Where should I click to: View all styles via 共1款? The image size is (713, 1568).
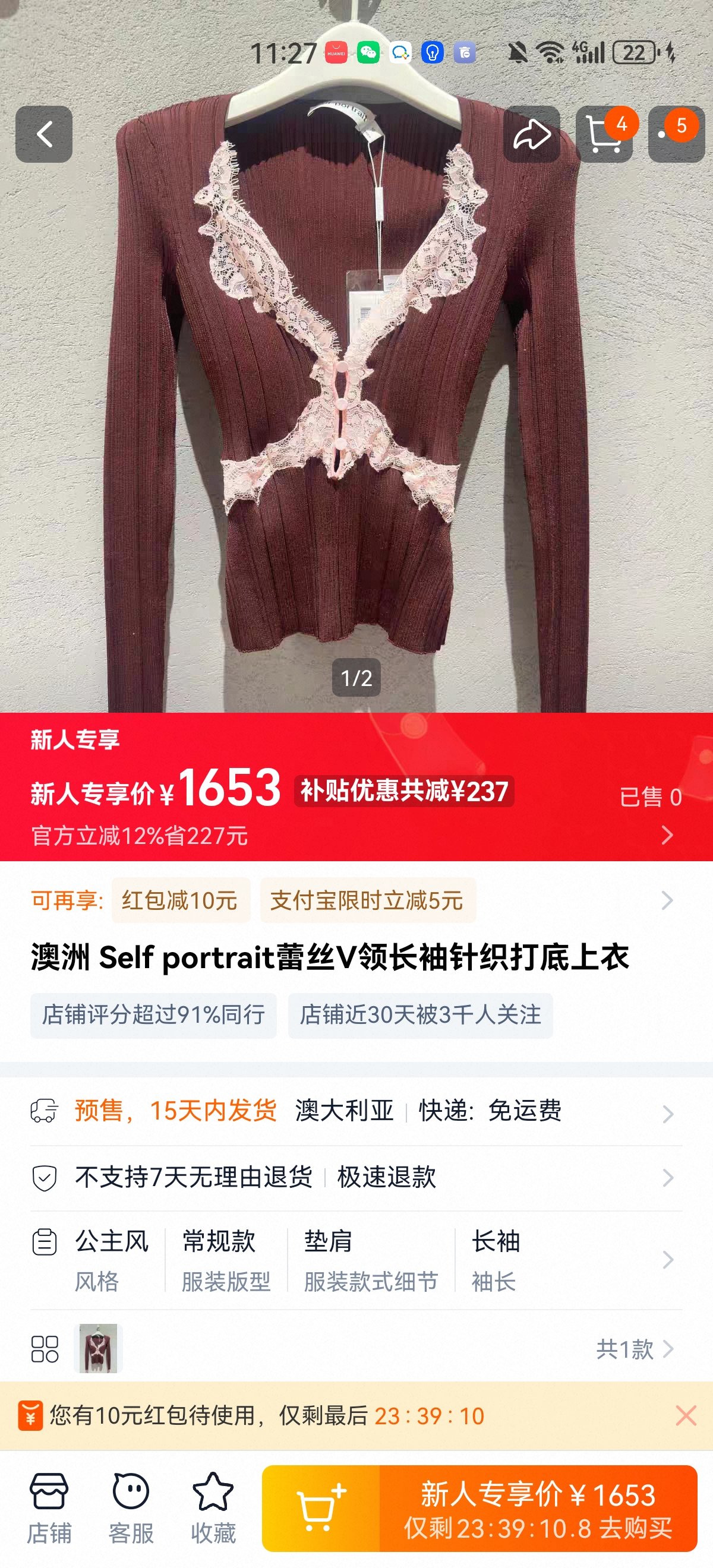pyautogui.click(x=634, y=1349)
